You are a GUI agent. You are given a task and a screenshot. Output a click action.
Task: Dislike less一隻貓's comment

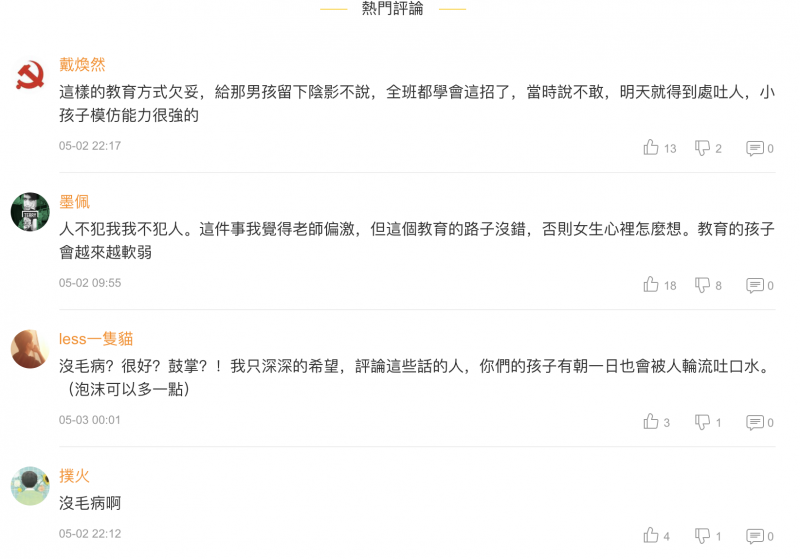coord(703,422)
